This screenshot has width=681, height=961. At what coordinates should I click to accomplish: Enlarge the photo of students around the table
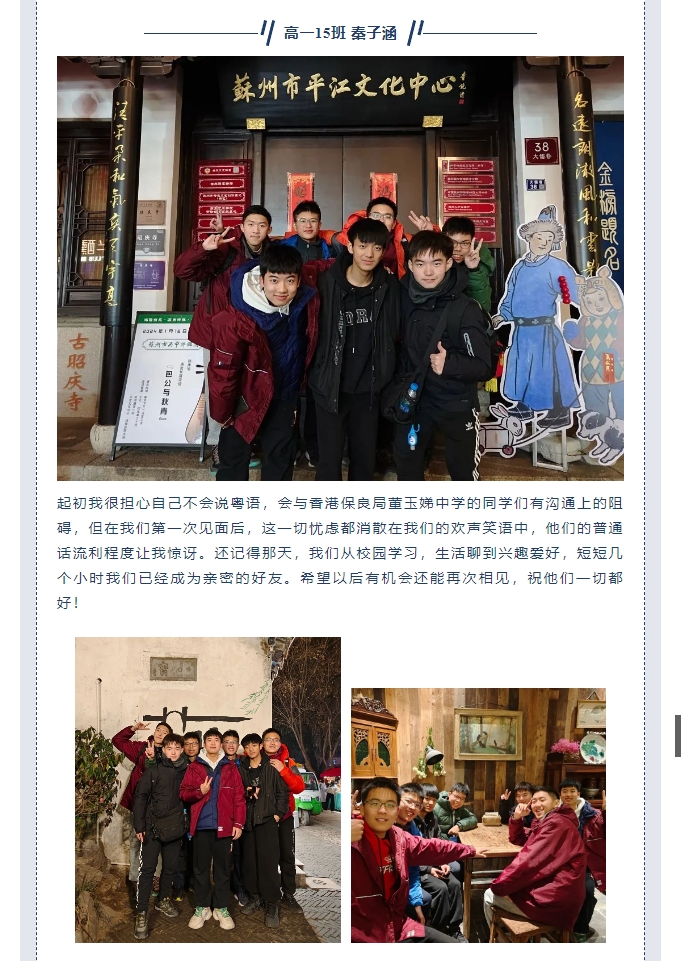pos(478,814)
